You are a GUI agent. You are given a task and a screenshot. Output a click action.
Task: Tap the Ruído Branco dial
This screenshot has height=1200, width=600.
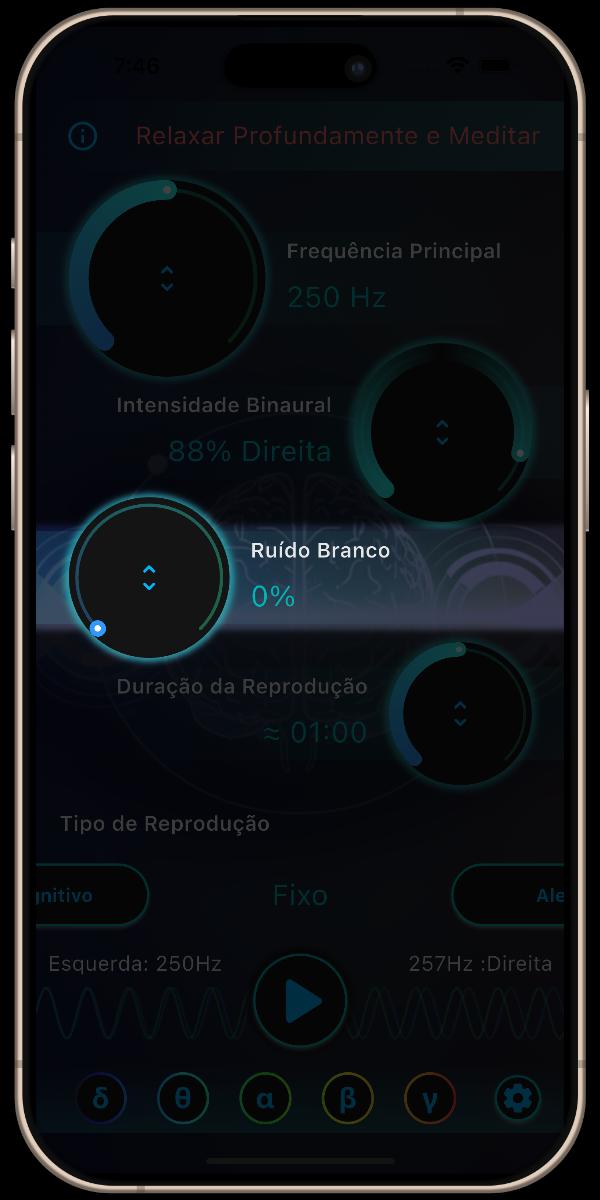click(149, 577)
